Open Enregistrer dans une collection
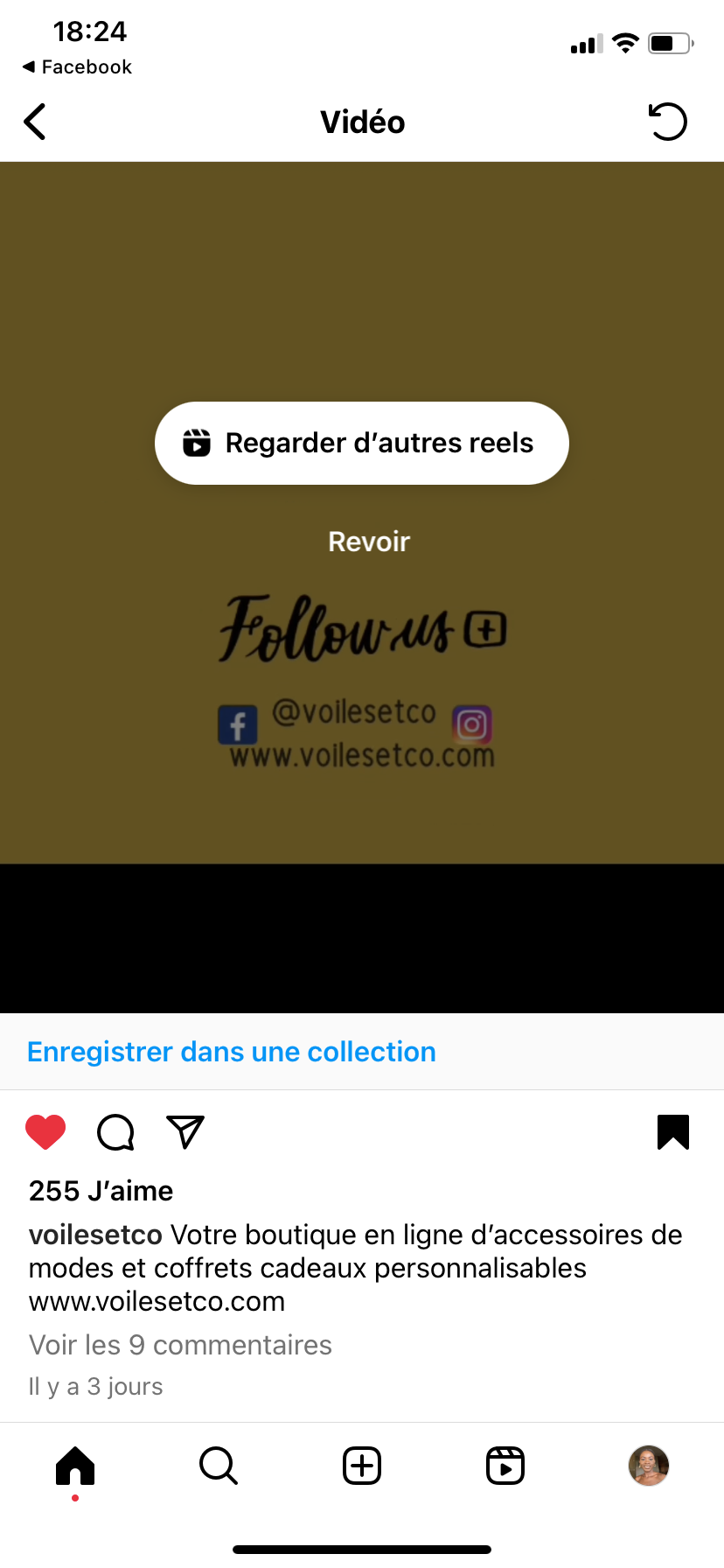The height and width of the screenshot is (1568, 724). (232, 1052)
